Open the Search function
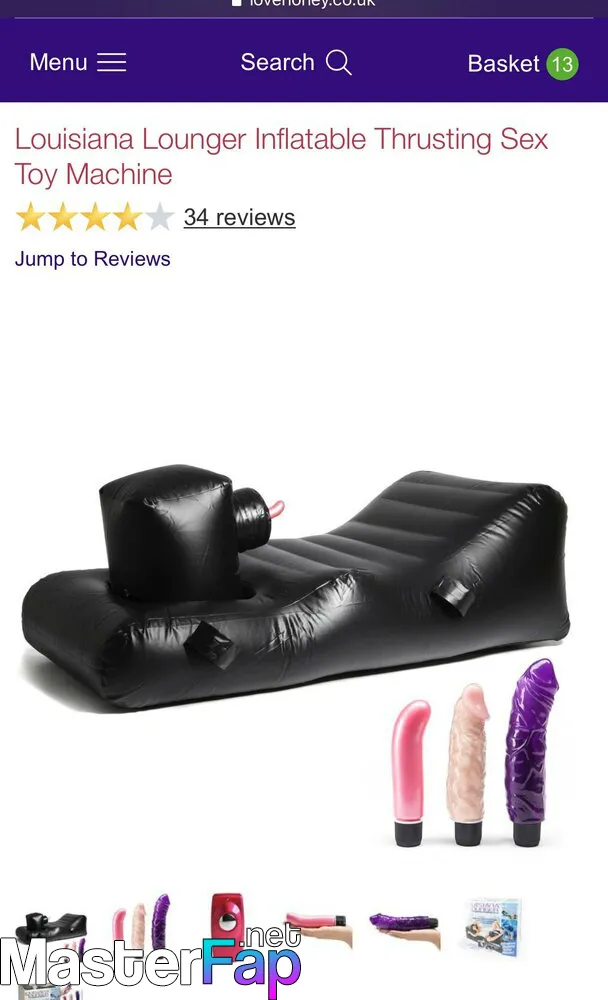Screen dimensions: 608x1000 296,62
